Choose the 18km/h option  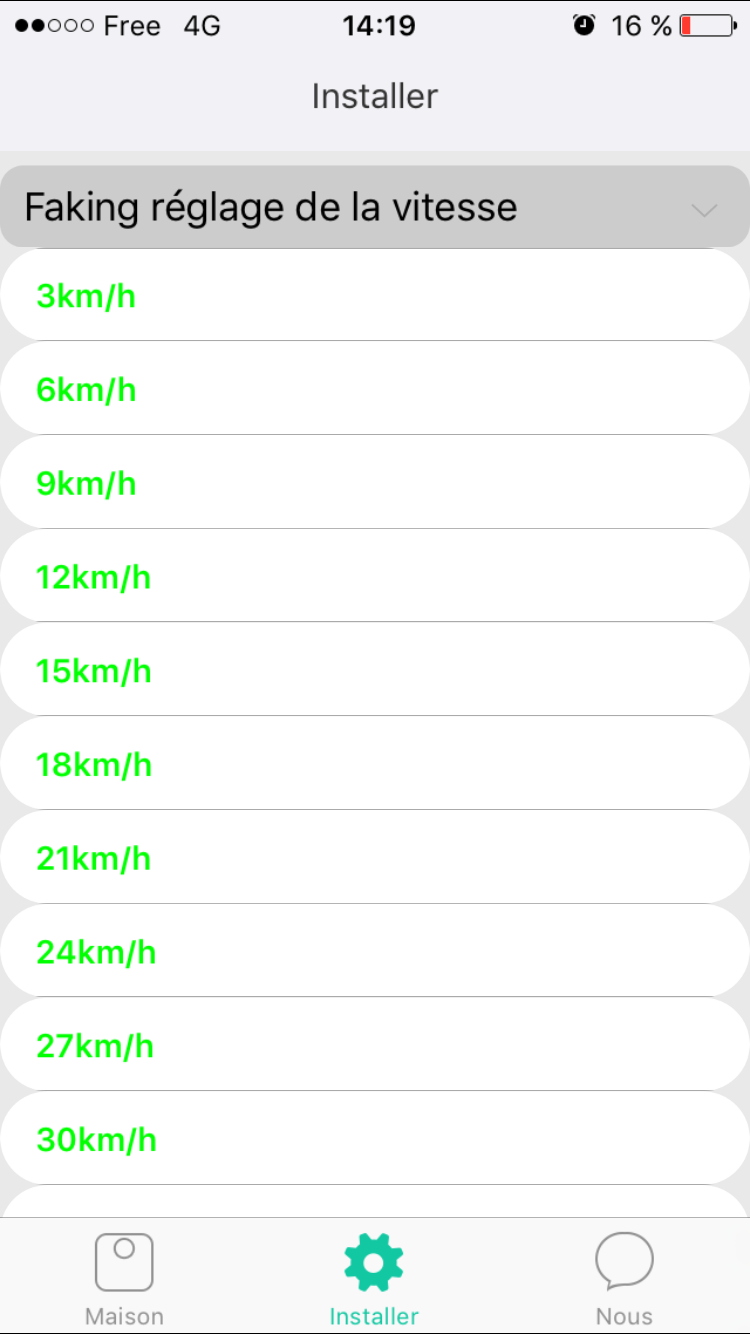coord(375,764)
